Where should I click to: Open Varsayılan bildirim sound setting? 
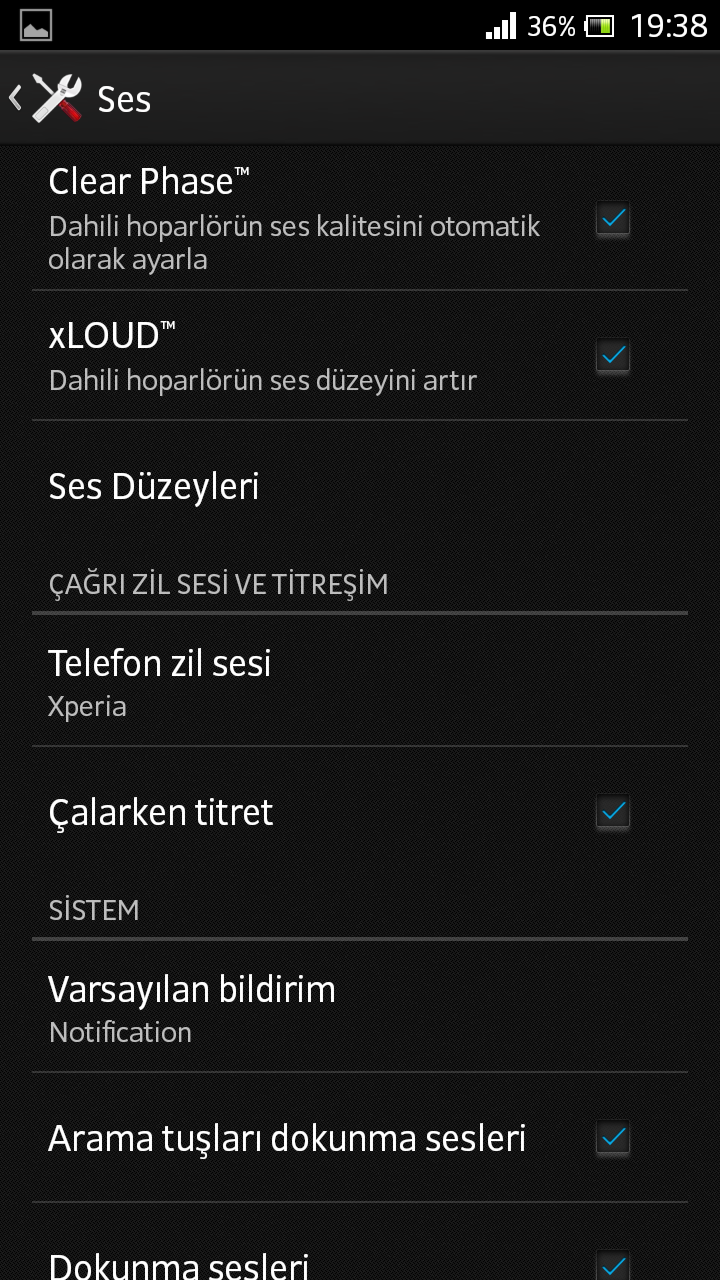pos(192,1008)
